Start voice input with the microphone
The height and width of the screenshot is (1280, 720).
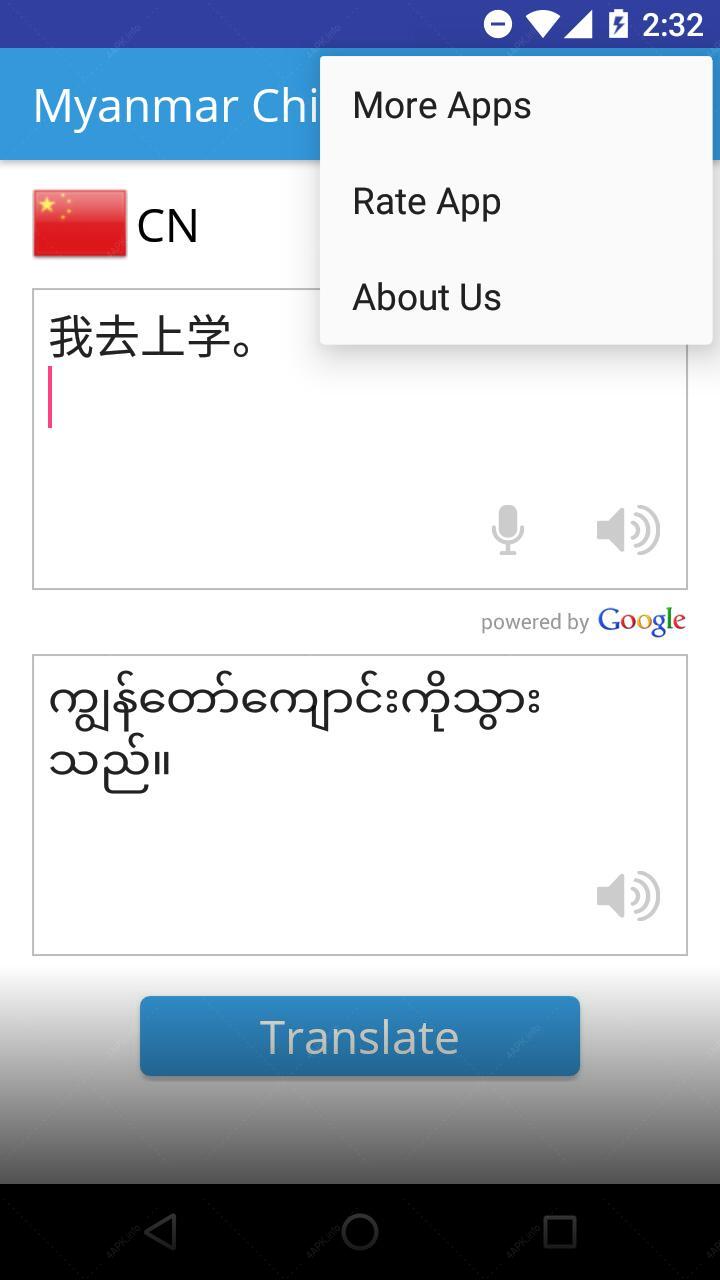508,530
